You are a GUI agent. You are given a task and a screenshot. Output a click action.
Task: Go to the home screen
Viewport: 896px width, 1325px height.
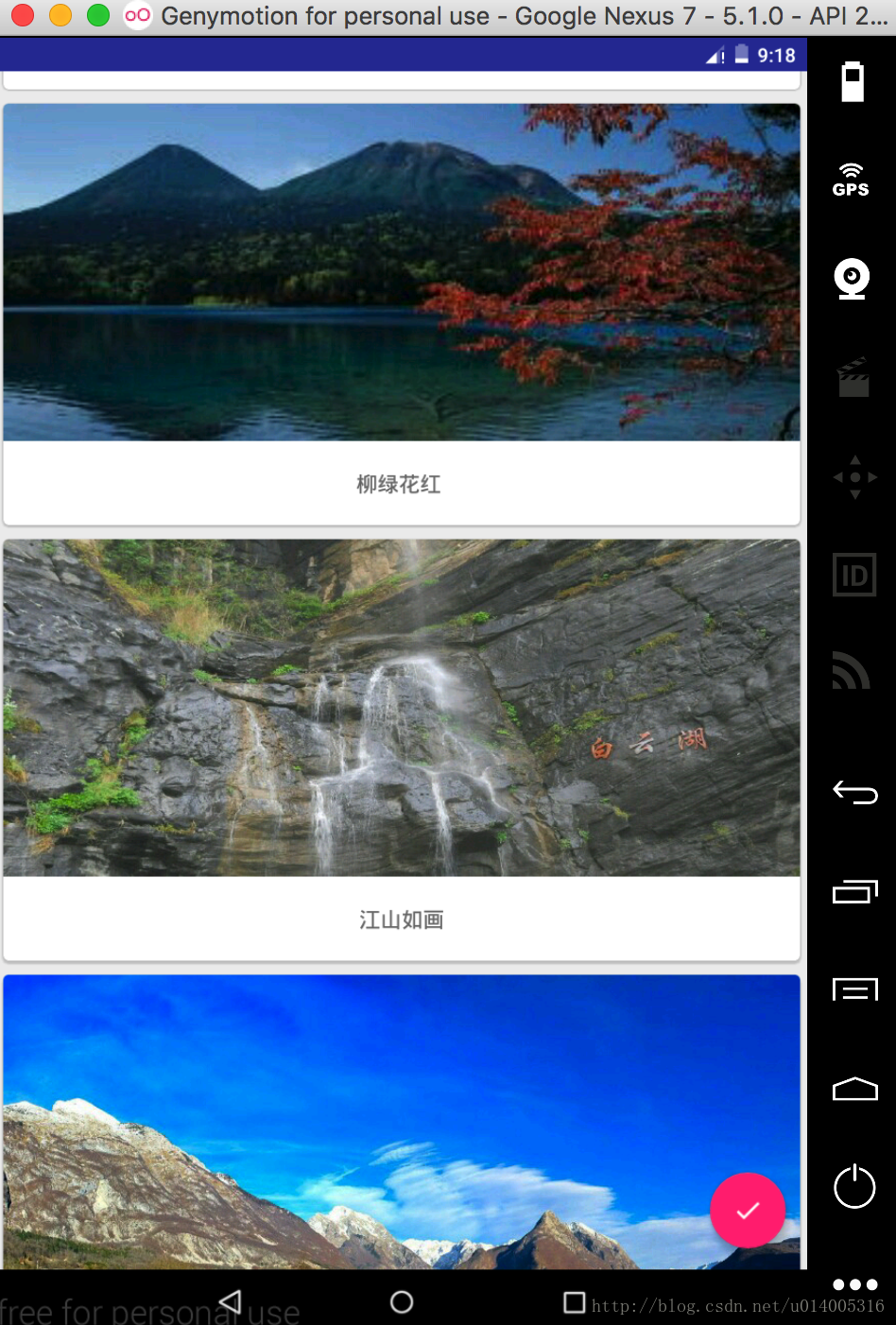[402, 1302]
